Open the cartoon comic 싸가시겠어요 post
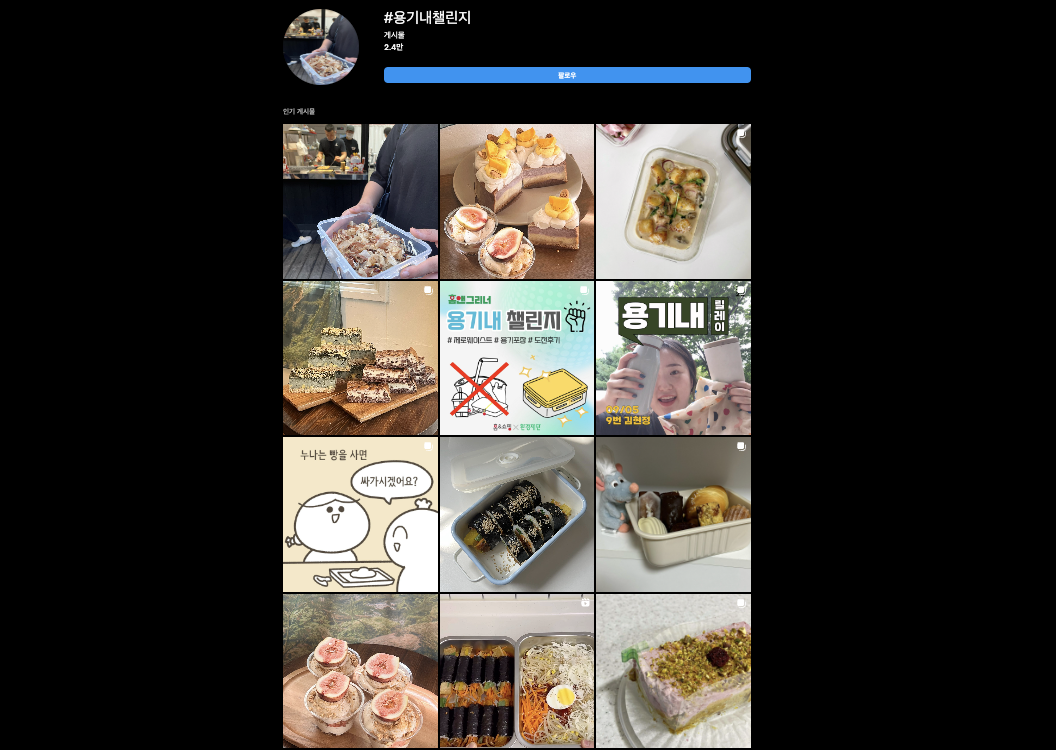The image size is (1056, 750). pos(360,514)
